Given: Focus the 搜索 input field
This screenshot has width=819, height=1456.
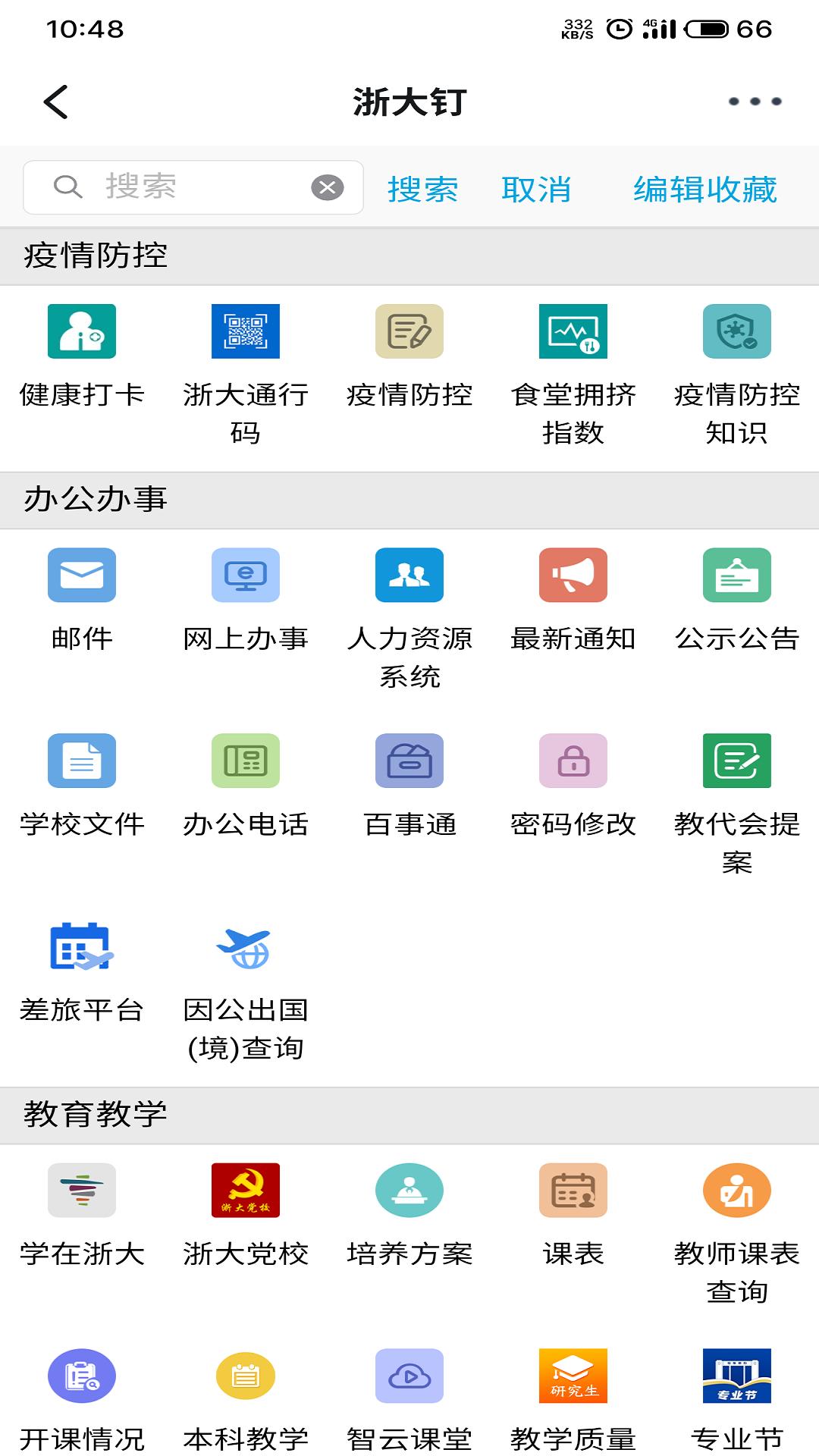Looking at the screenshot, I should point(190,187).
